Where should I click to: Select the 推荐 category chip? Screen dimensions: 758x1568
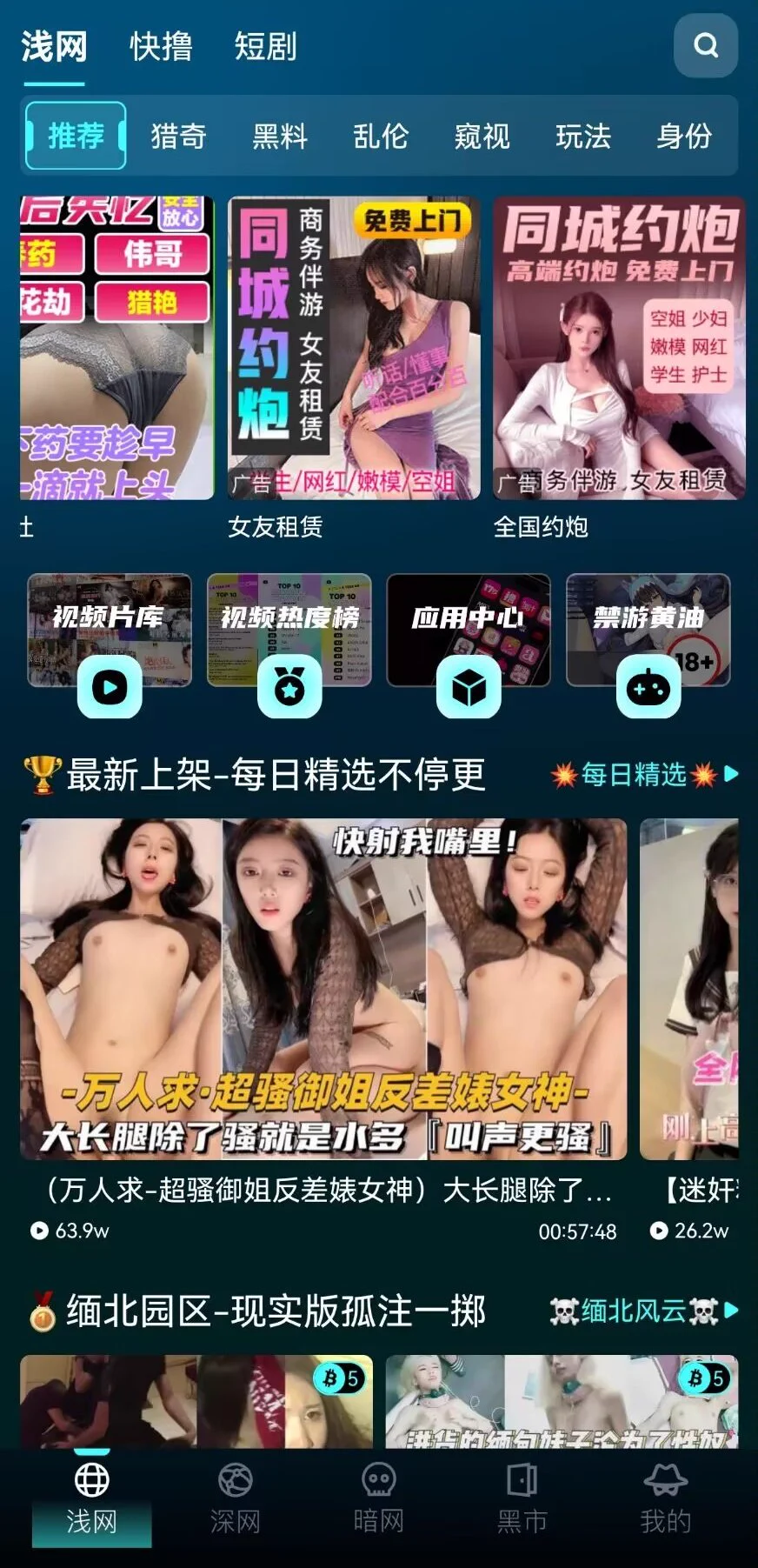click(76, 136)
